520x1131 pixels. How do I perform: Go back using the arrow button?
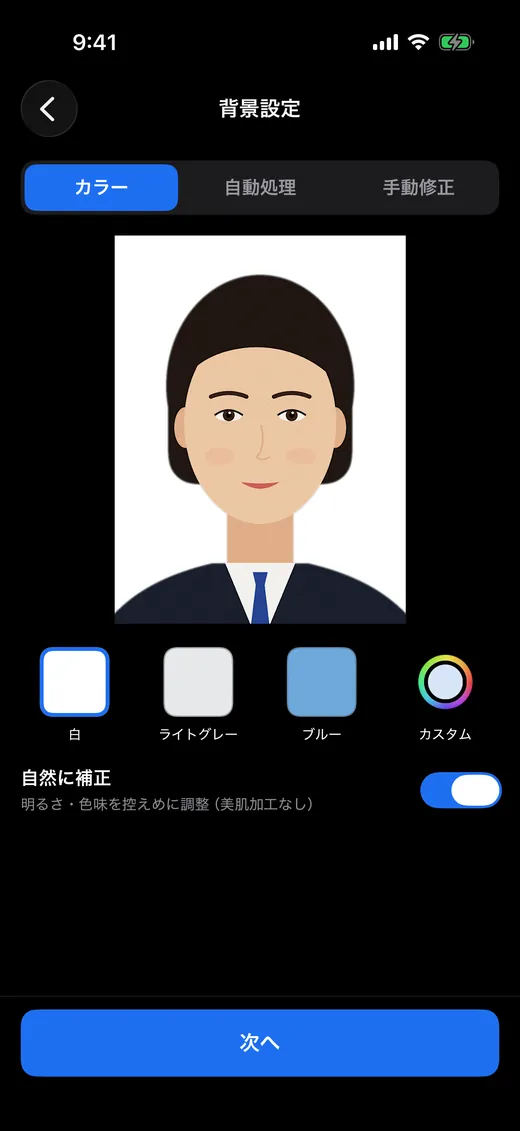(x=49, y=109)
